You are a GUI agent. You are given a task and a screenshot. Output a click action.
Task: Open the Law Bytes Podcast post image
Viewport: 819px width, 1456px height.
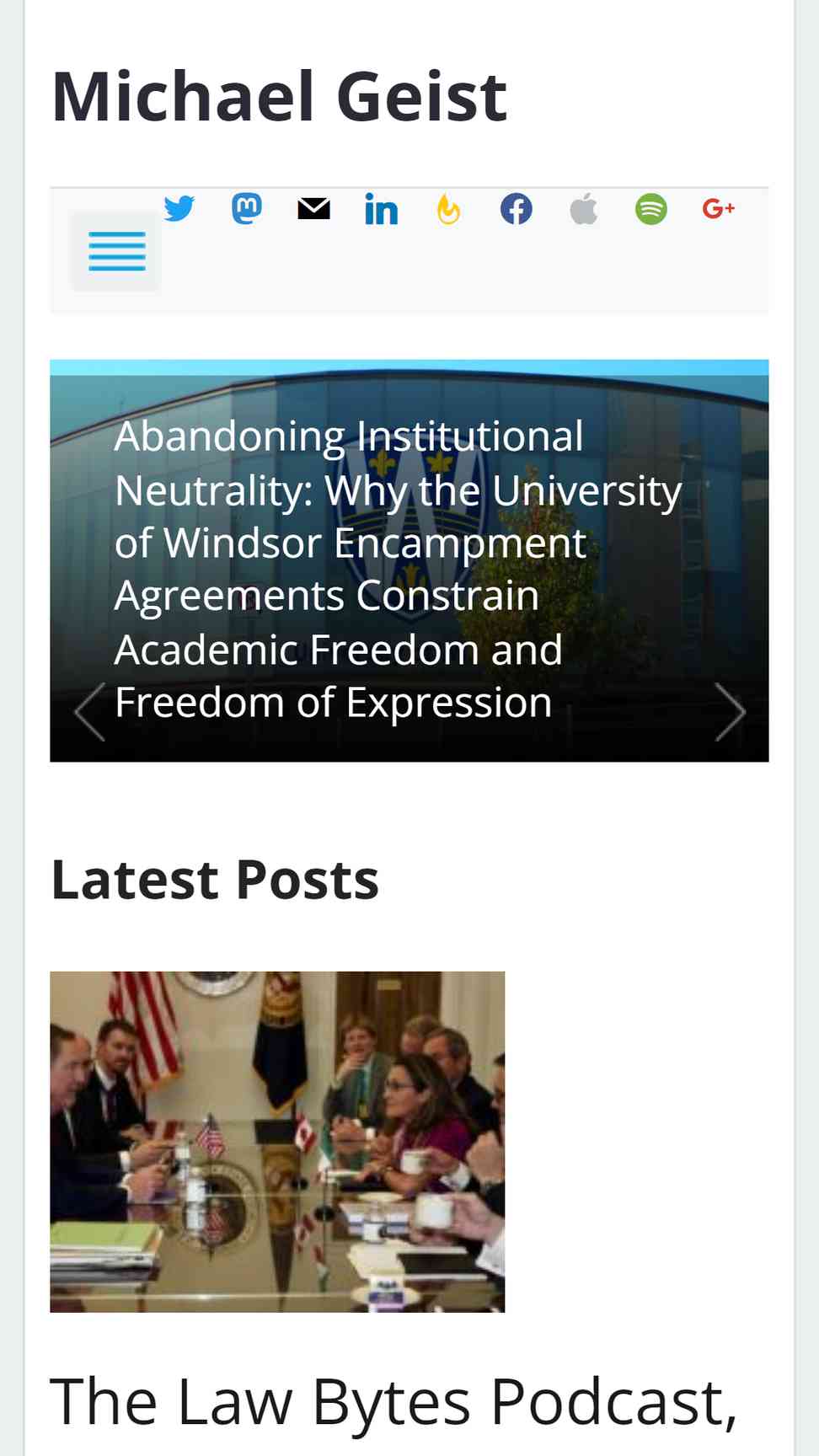tap(277, 1142)
